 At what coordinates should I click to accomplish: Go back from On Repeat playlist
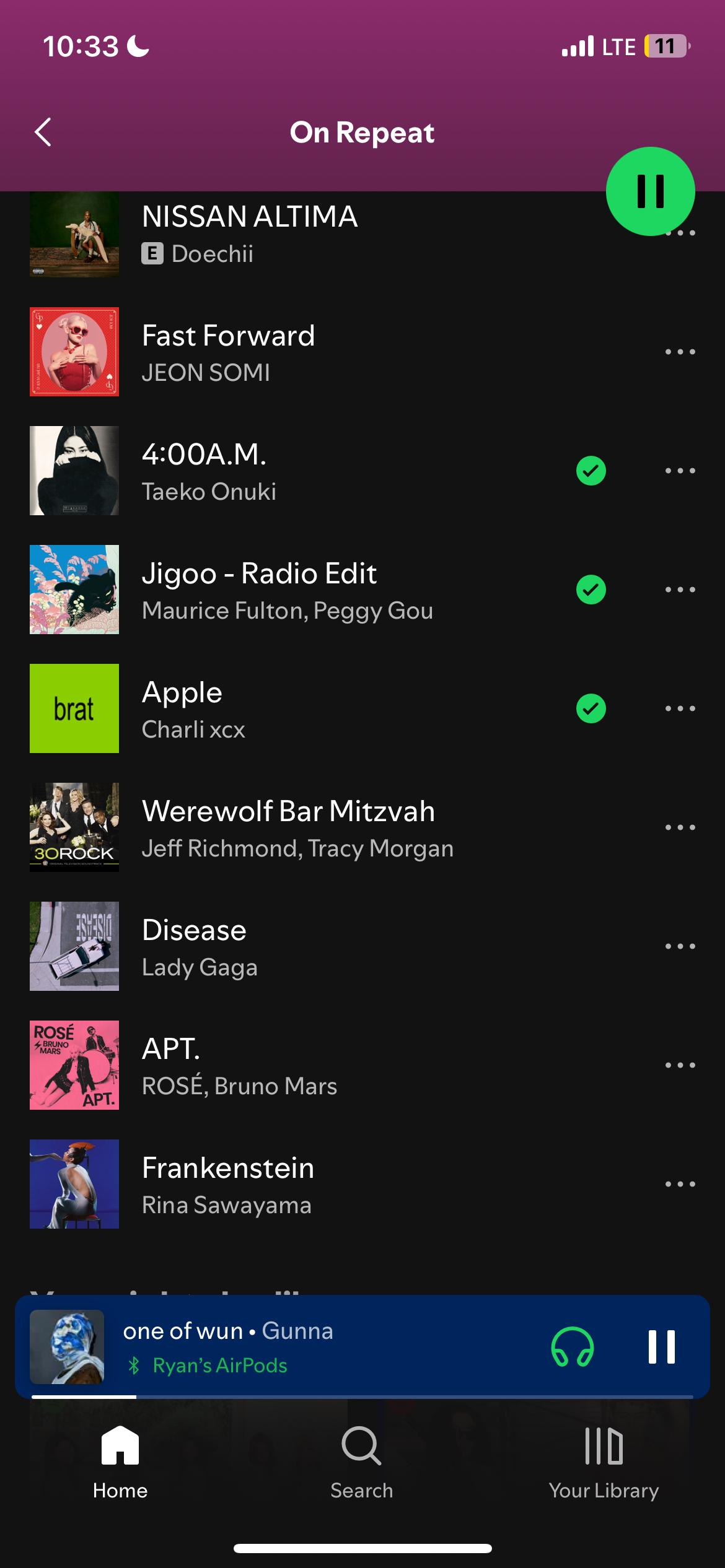coord(43,132)
